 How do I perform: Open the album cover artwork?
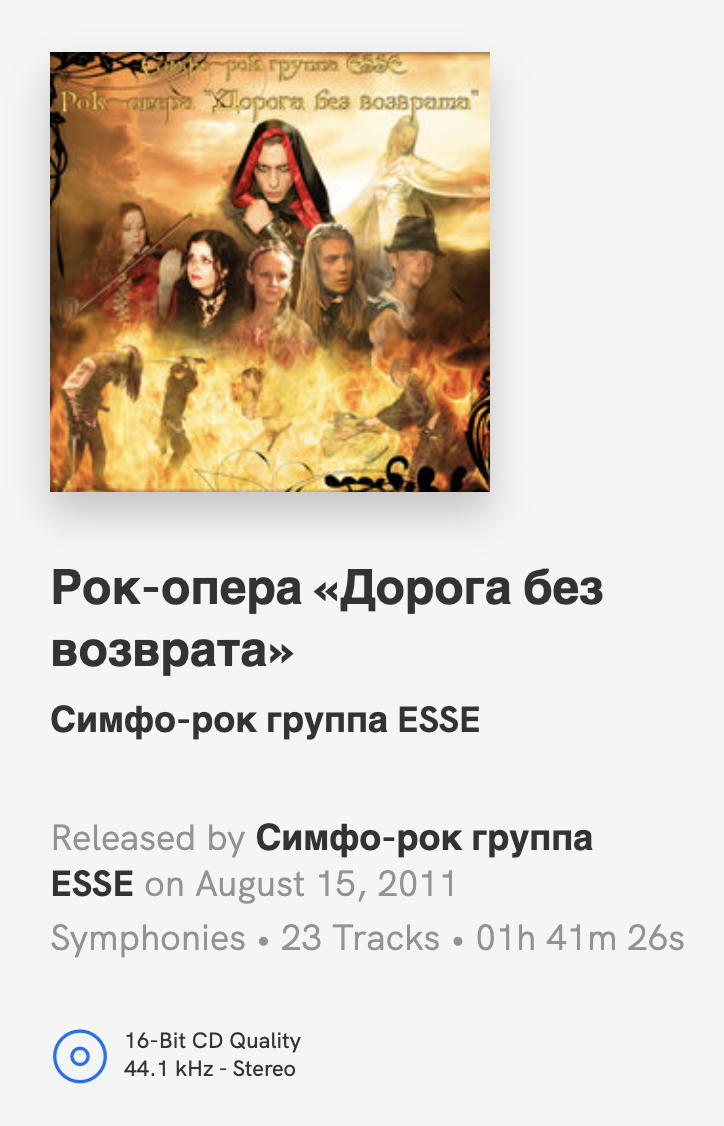pyautogui.click(x=270, y=271)
